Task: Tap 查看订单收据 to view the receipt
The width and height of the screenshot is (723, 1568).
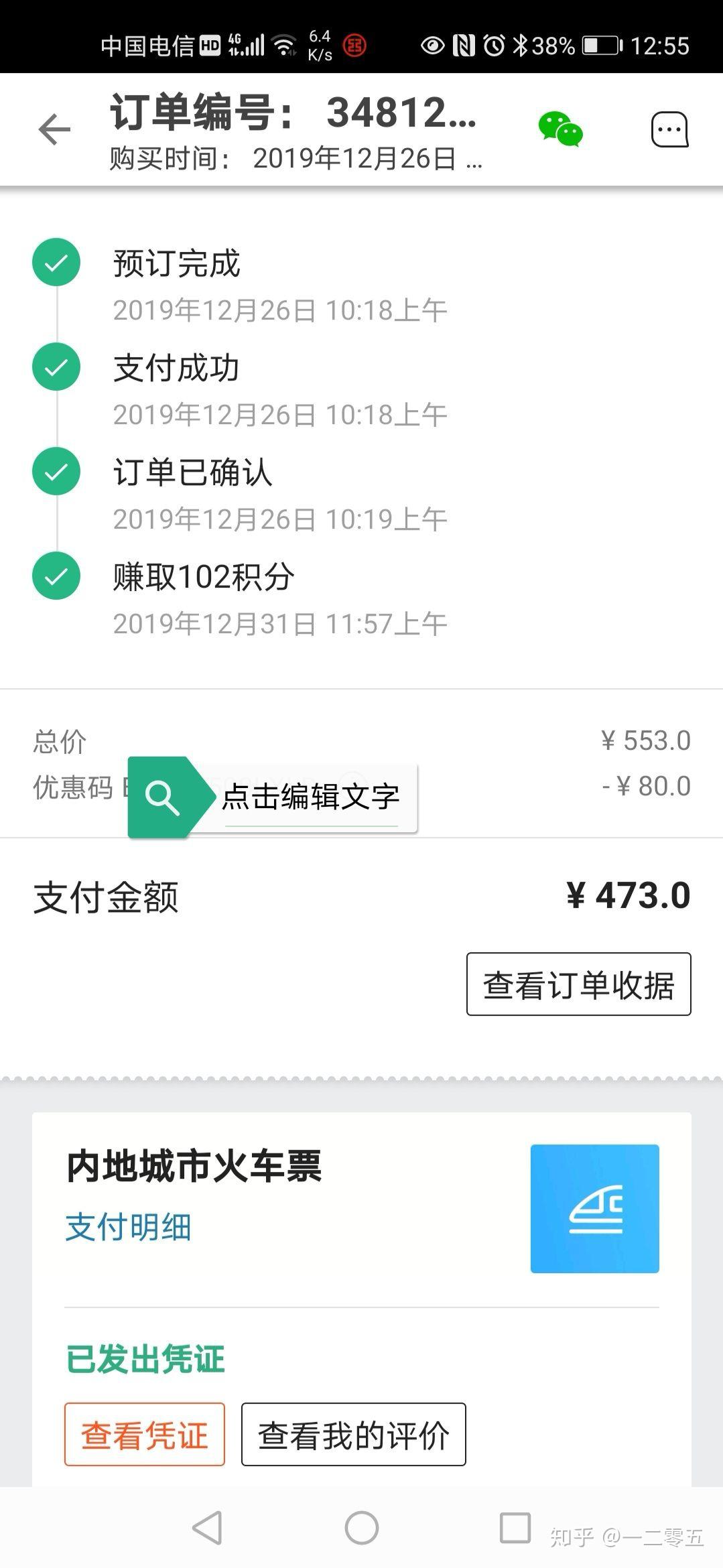Action: pos(578,984)
